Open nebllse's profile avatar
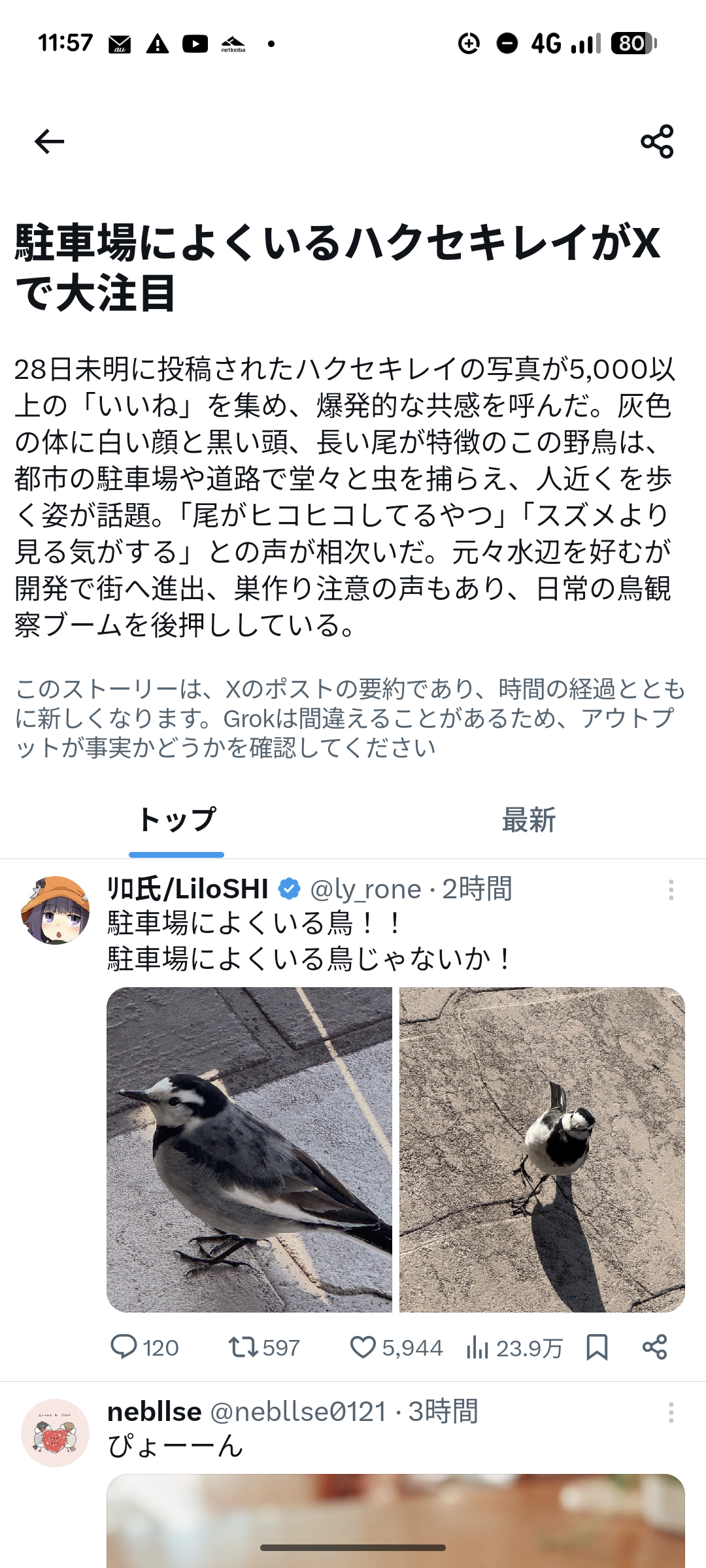 coord(56,1433)
